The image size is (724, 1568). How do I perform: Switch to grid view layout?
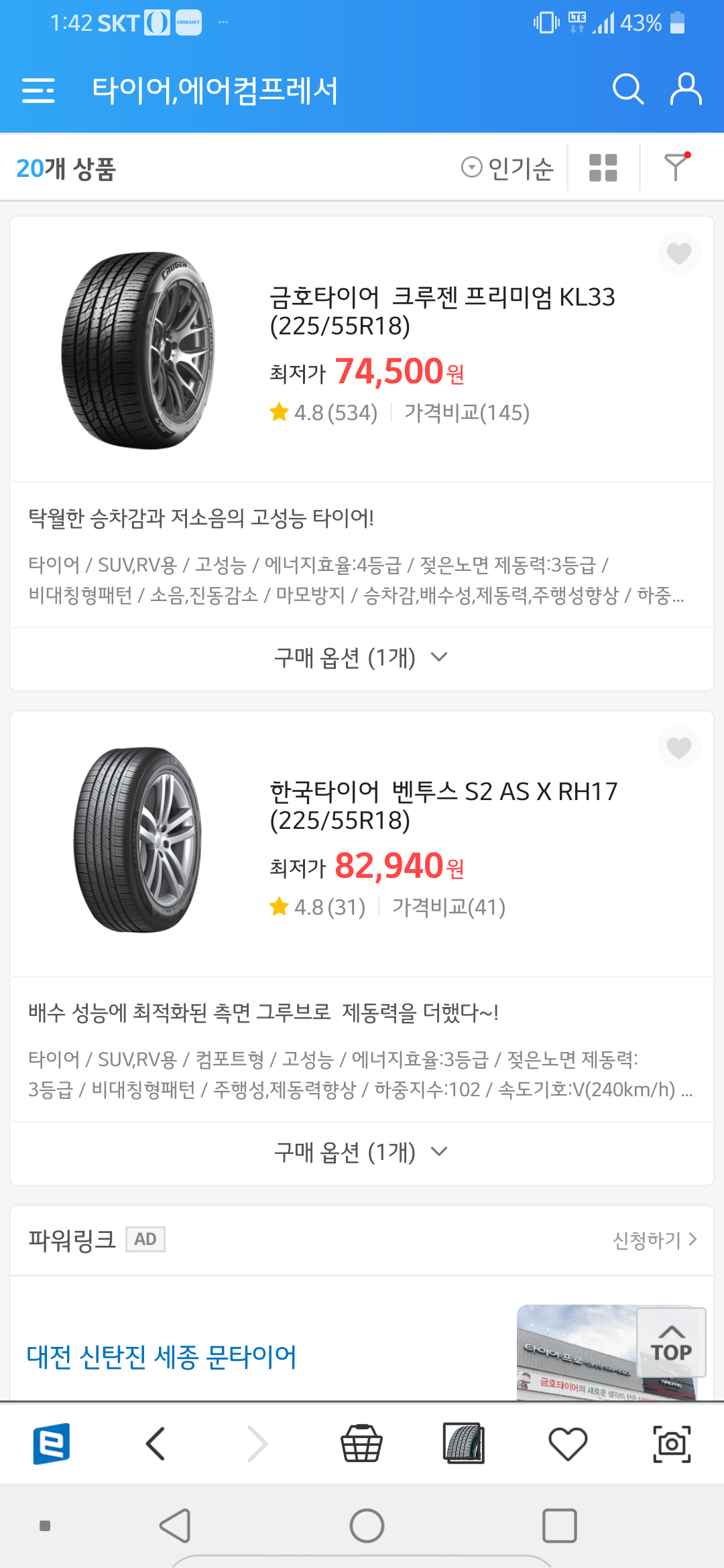603,168
